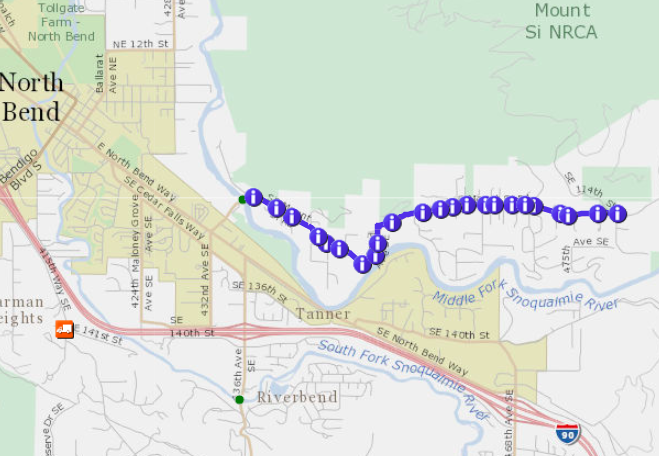Tap the green dot marker near Riverbend

click(239, 399)
